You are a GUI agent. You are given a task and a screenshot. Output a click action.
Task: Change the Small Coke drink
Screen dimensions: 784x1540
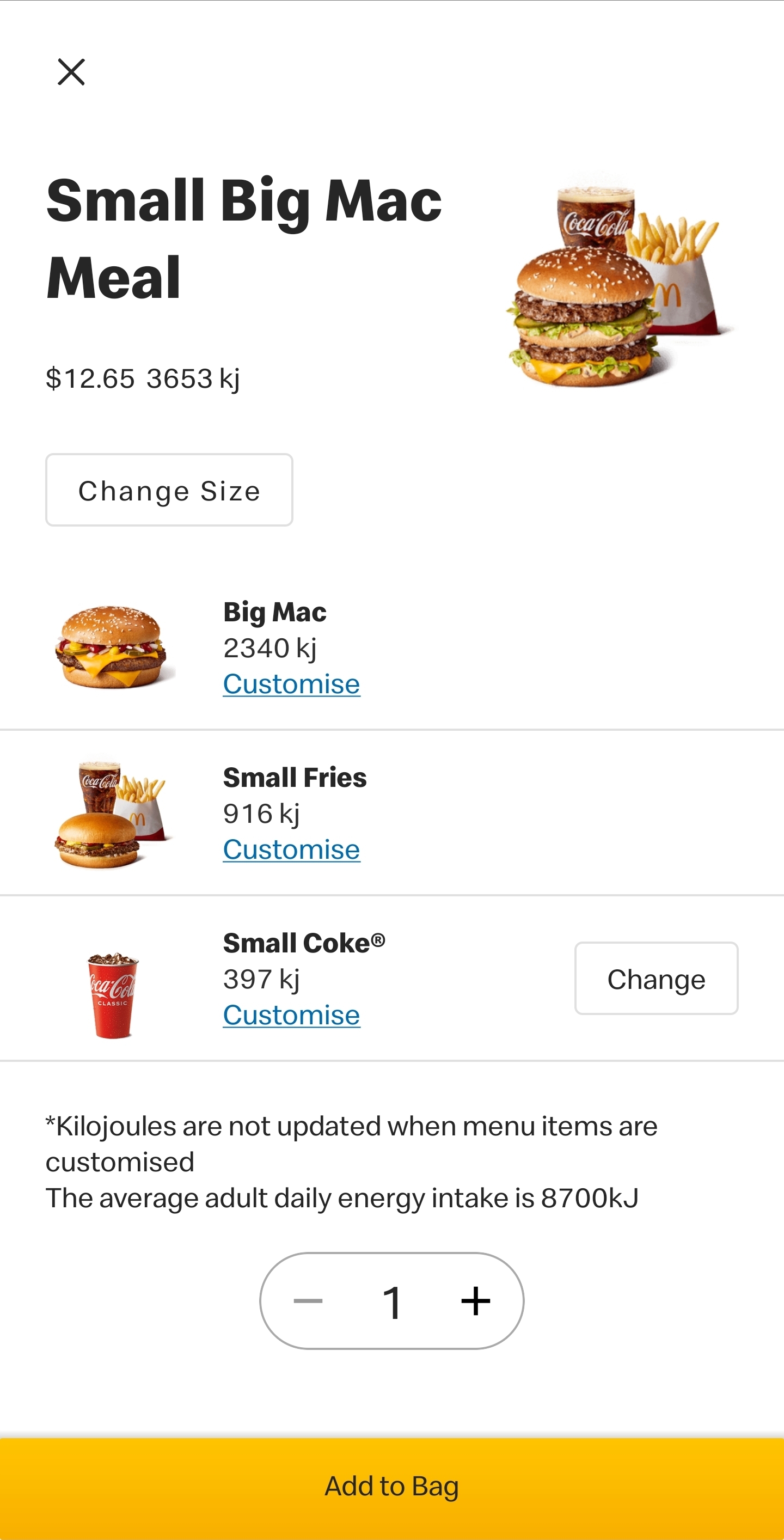click(x=656, y=979)
